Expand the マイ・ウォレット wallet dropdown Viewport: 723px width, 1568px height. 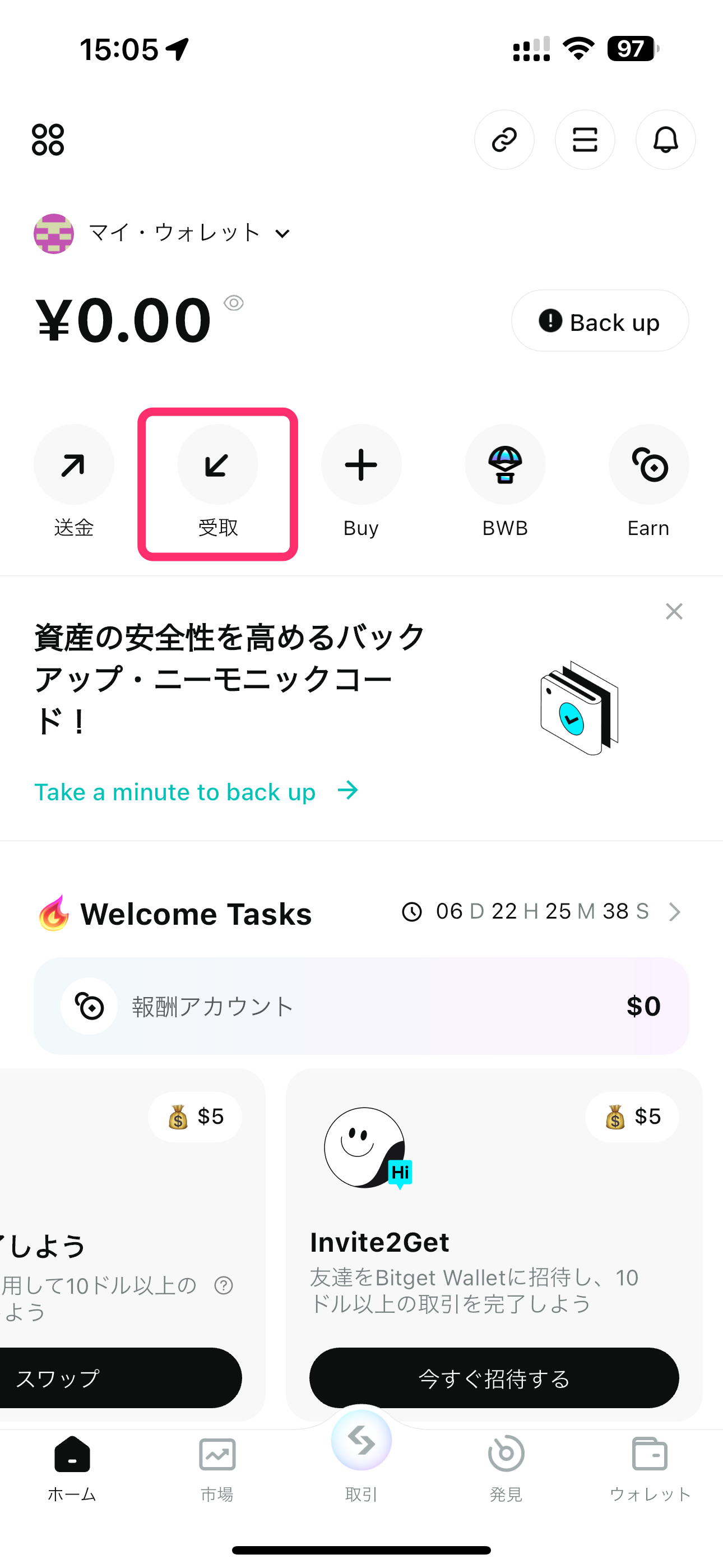[x=282, y=233]
